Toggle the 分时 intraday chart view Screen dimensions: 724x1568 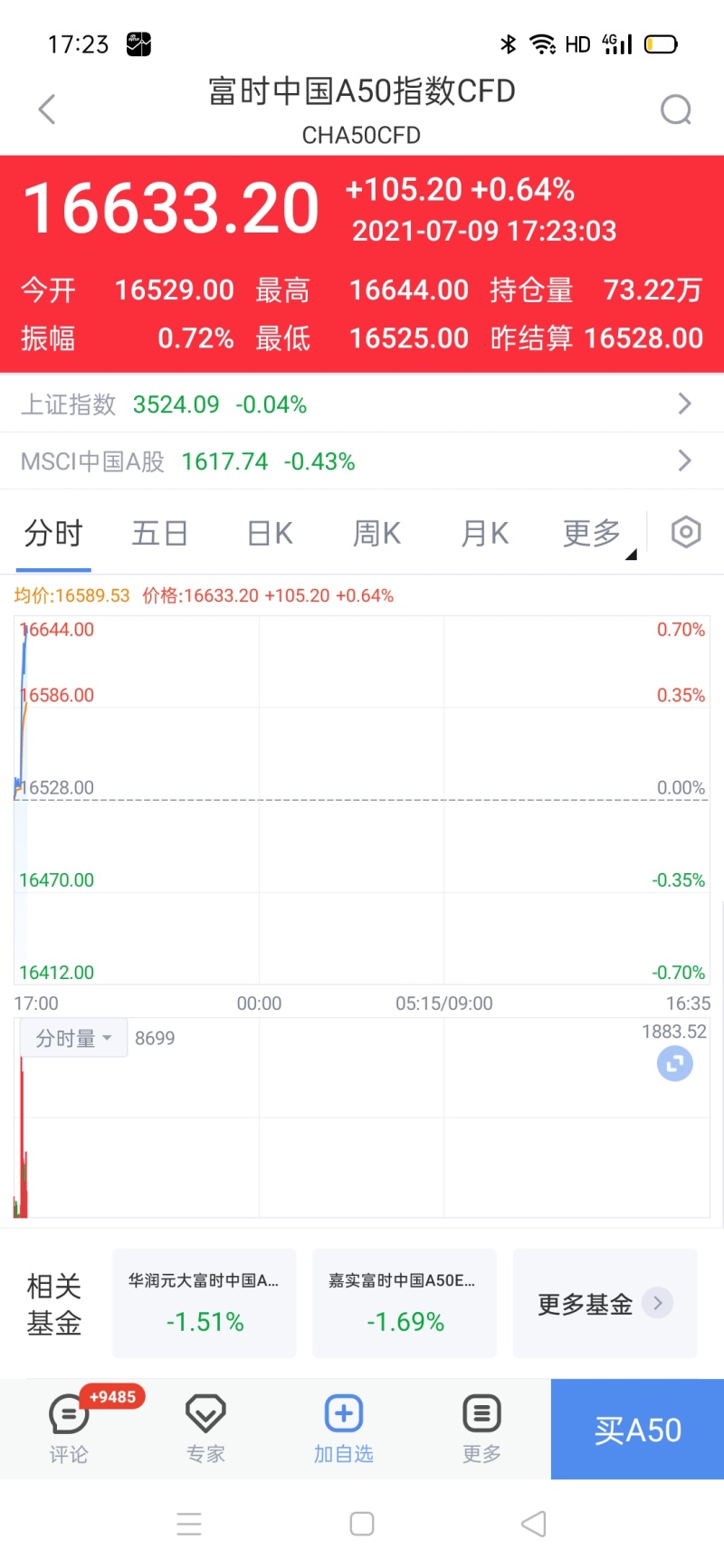(53, 533)
